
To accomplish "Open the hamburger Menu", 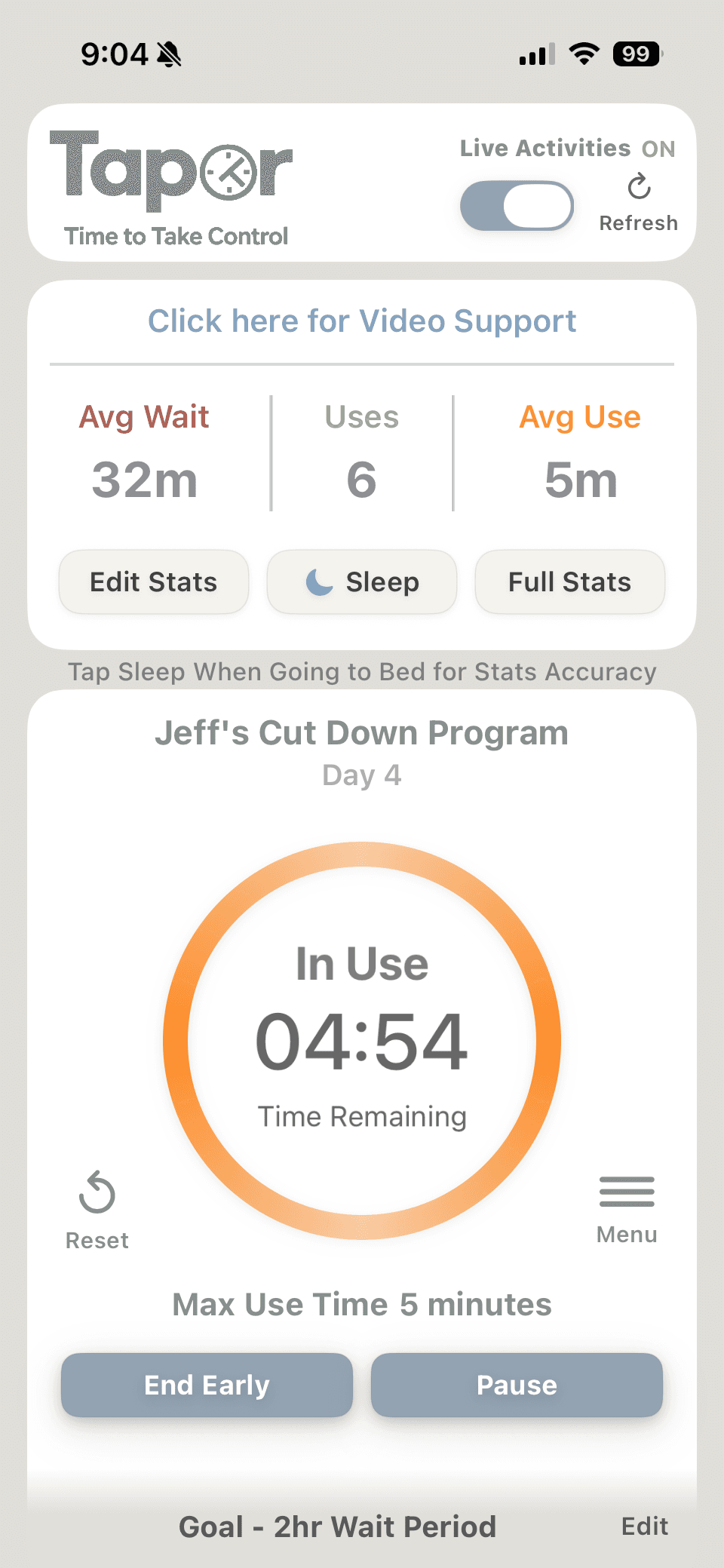I will (627, 1206).
